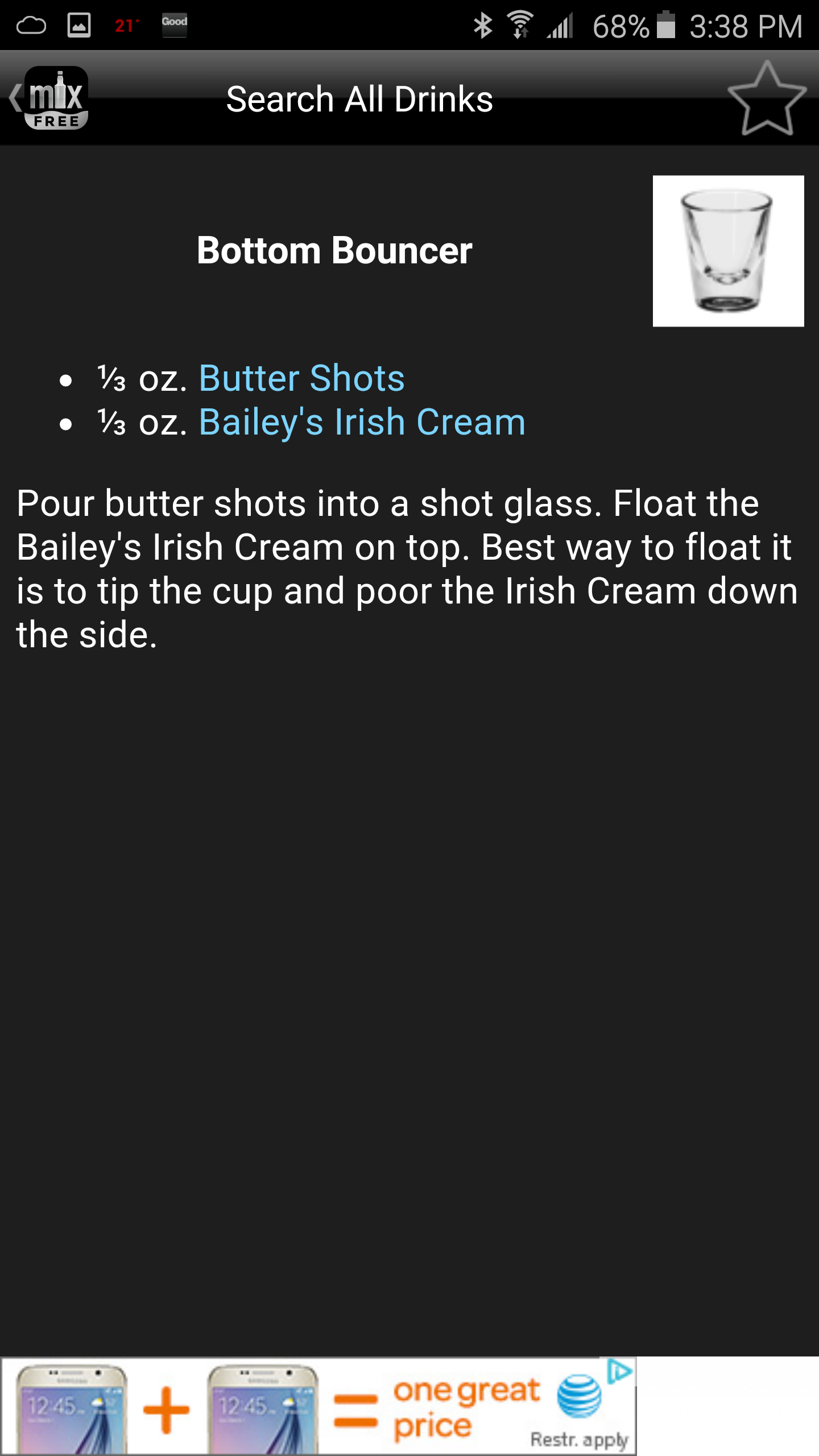Image resolution: width=819 pixels, height=1456 pixels.
Task: Open the Butter Shots ingredient link
Action: point(301,378)
